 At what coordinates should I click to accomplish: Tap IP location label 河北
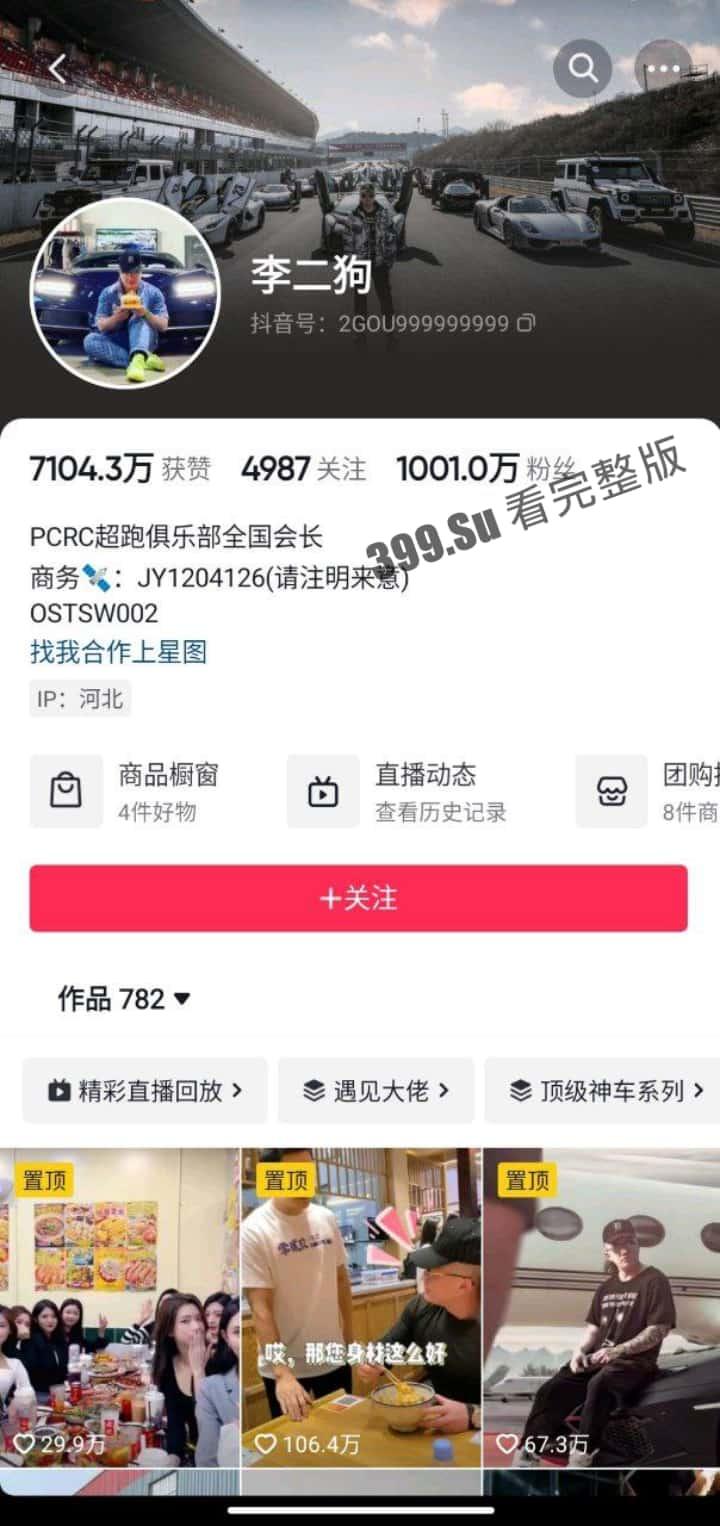[80, 699]
